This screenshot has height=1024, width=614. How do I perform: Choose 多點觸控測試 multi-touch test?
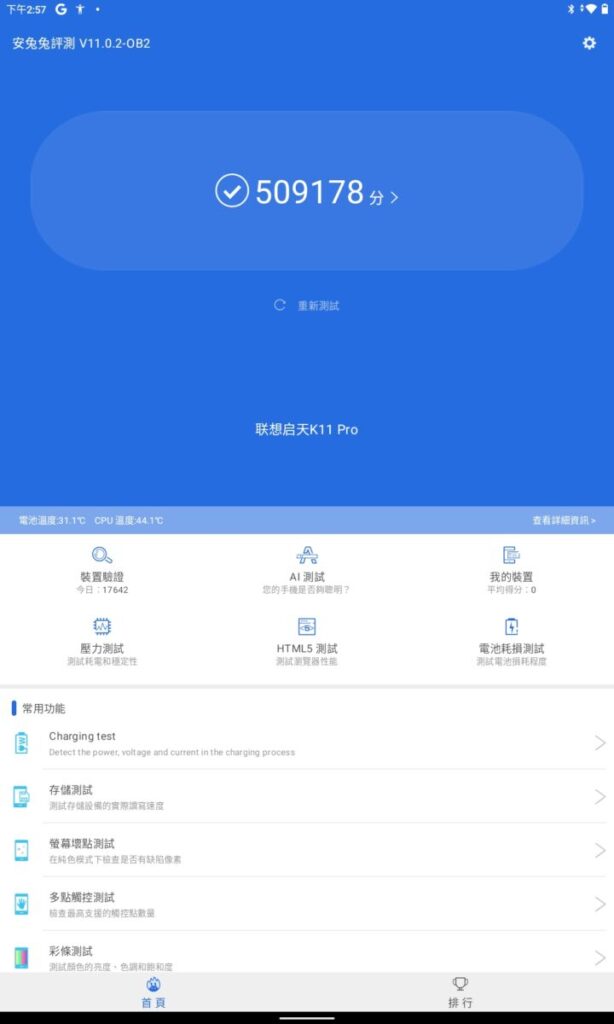[307, 904]
